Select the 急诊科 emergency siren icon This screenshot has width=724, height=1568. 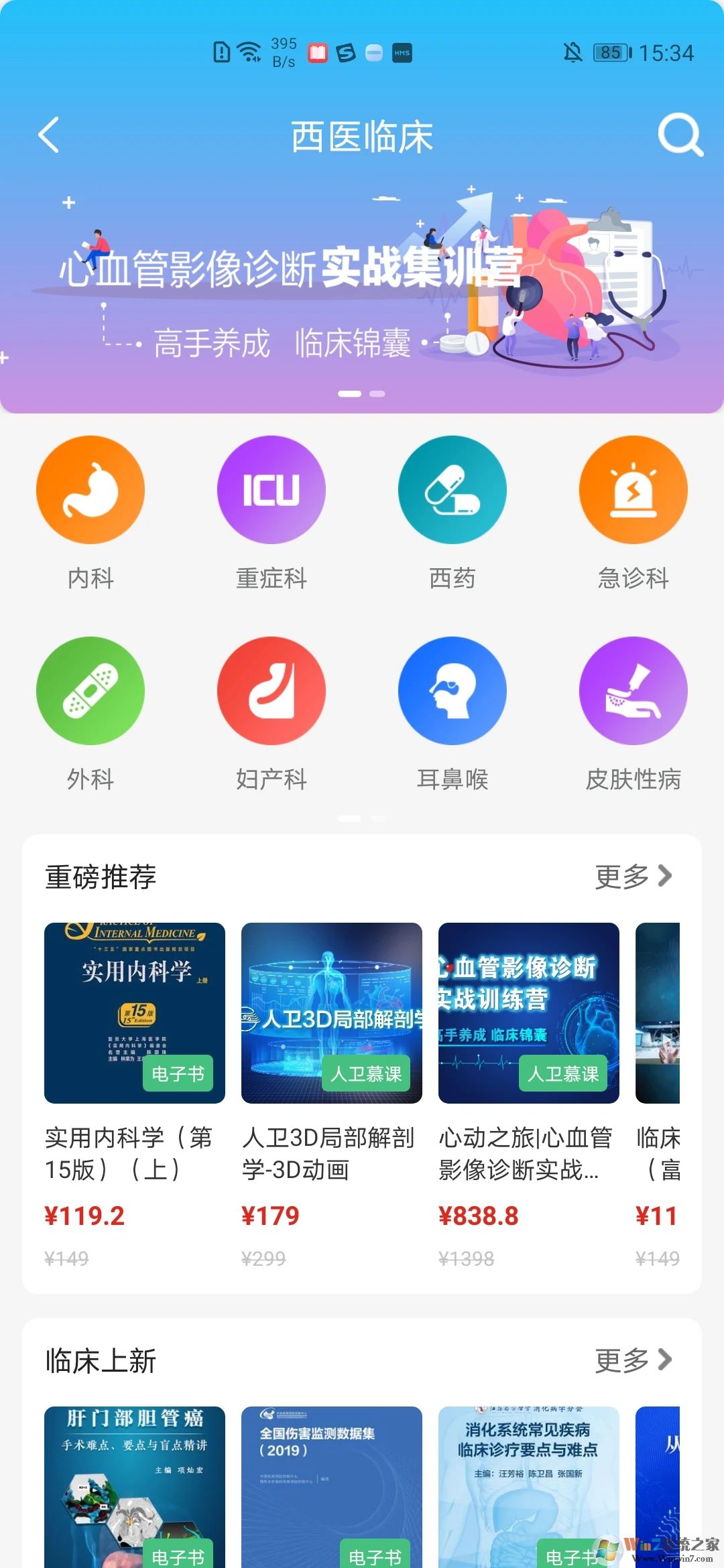(632, 490)
